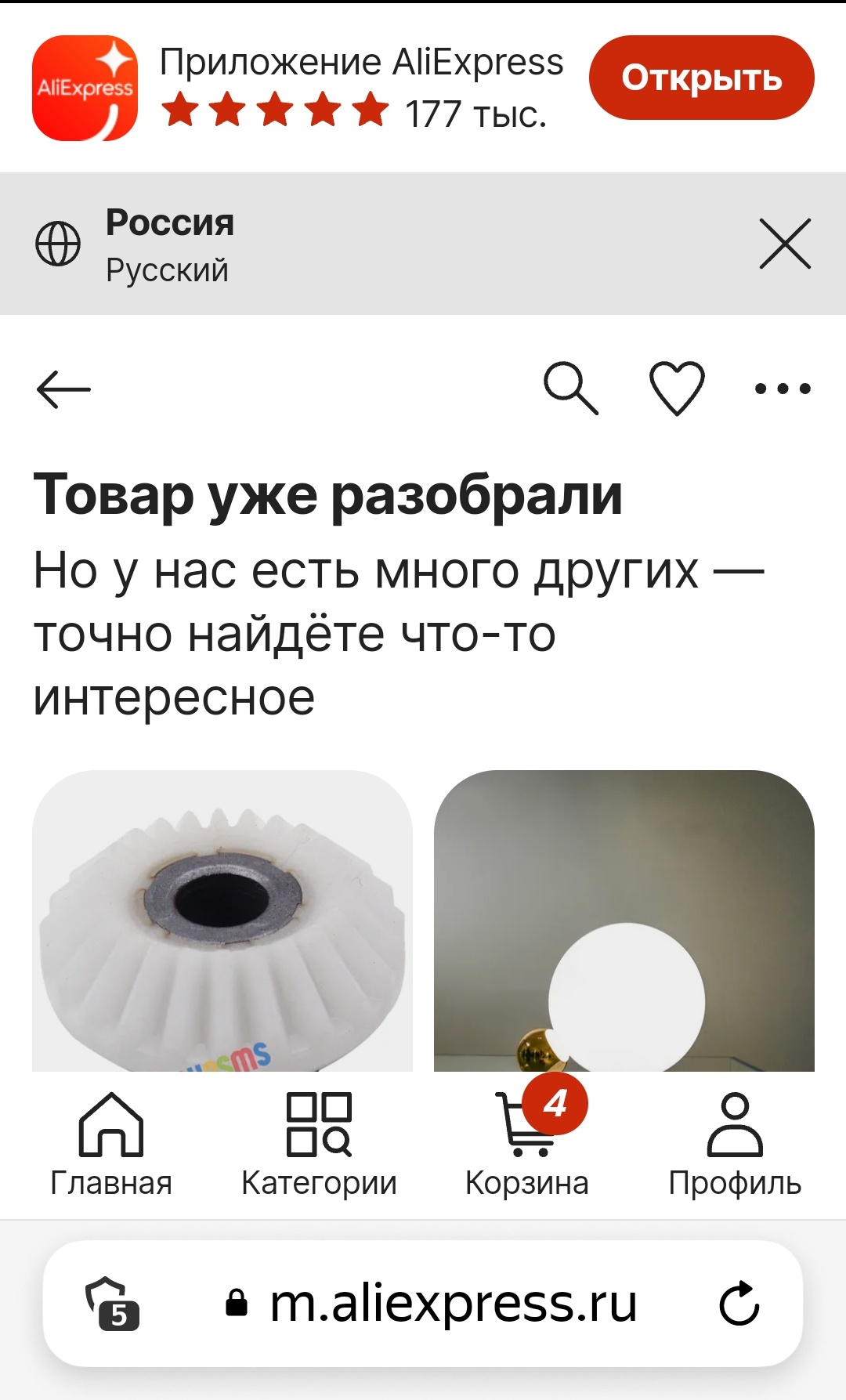Image resolution: width=846 pixels, height=1400 pixels.
Task: Open the Корзина cart tab
Action: click(x=526, y=1145)
